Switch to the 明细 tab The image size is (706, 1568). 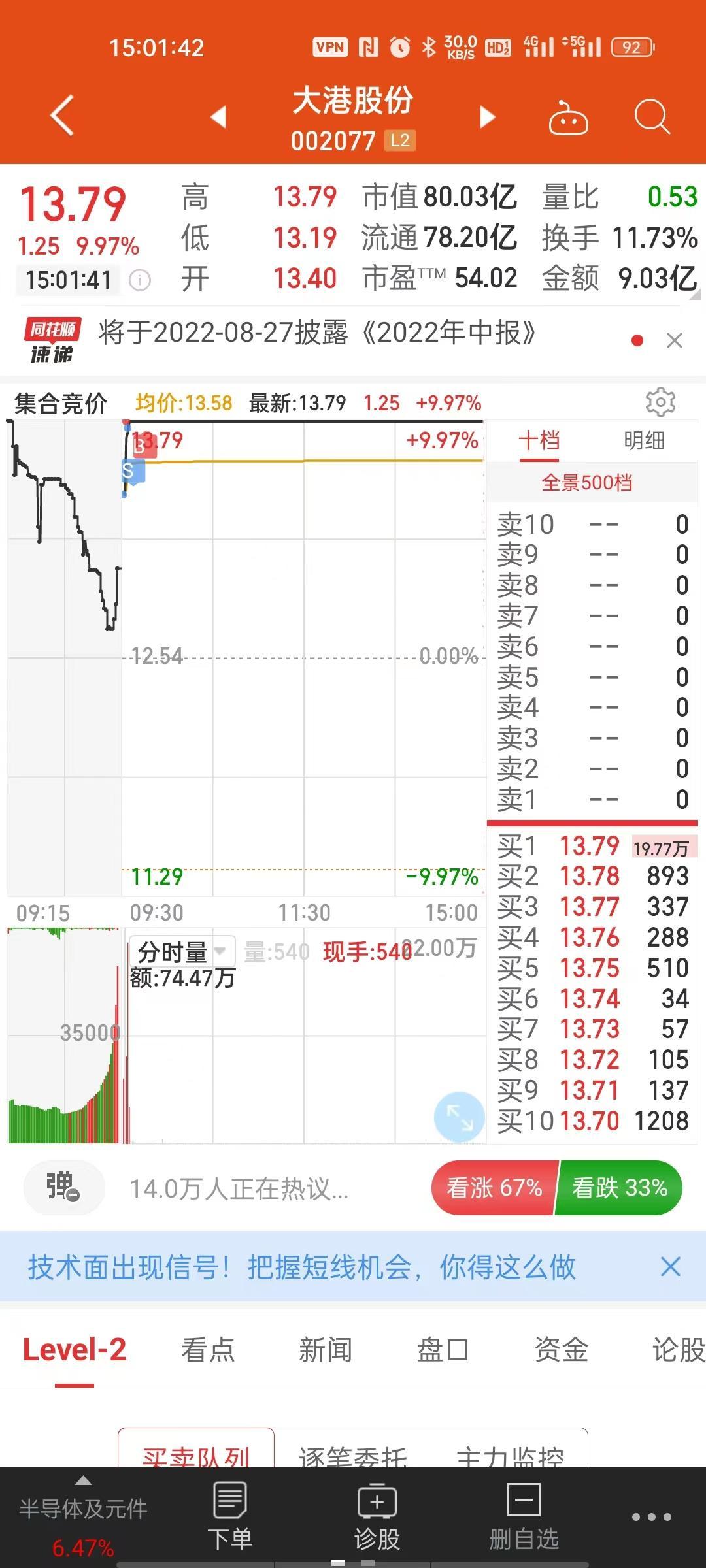pos(644,440)
